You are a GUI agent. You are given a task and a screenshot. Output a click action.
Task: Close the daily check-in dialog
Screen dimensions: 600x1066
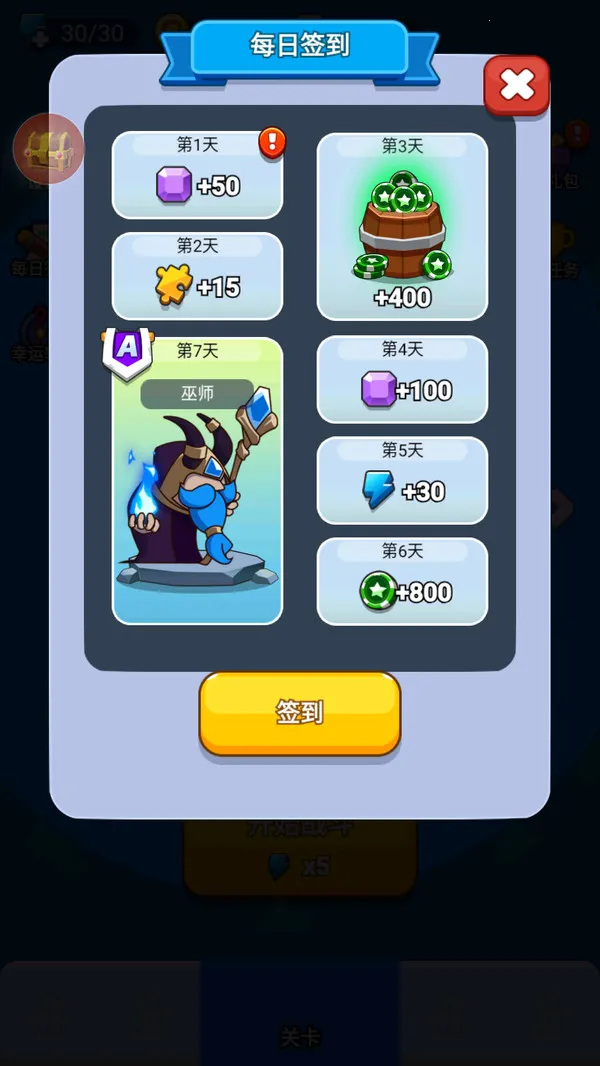tap(516, 85)
